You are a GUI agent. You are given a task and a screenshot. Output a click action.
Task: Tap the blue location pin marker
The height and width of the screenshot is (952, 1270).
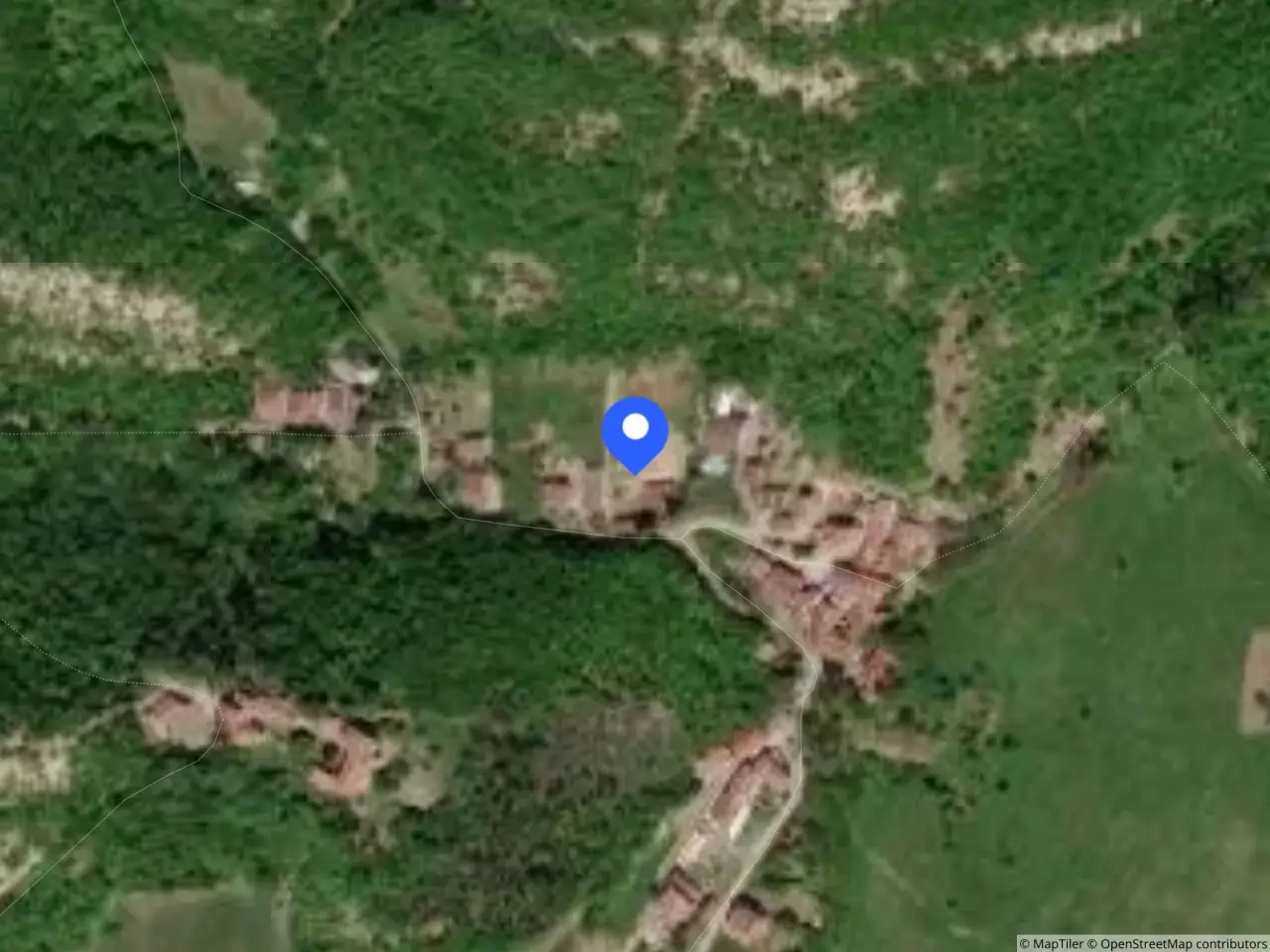635,434
